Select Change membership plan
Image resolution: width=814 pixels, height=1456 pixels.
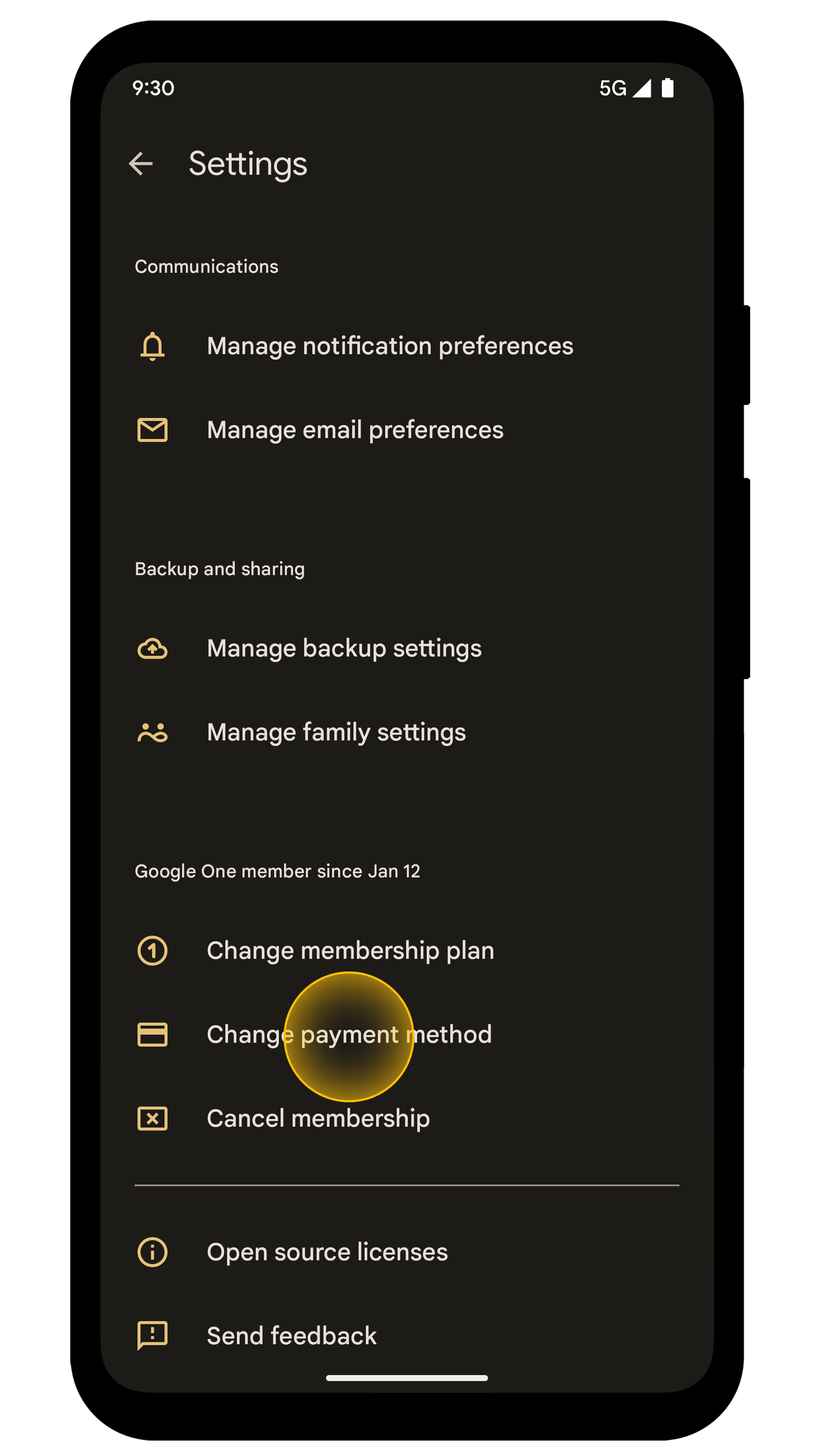(350, 951)
